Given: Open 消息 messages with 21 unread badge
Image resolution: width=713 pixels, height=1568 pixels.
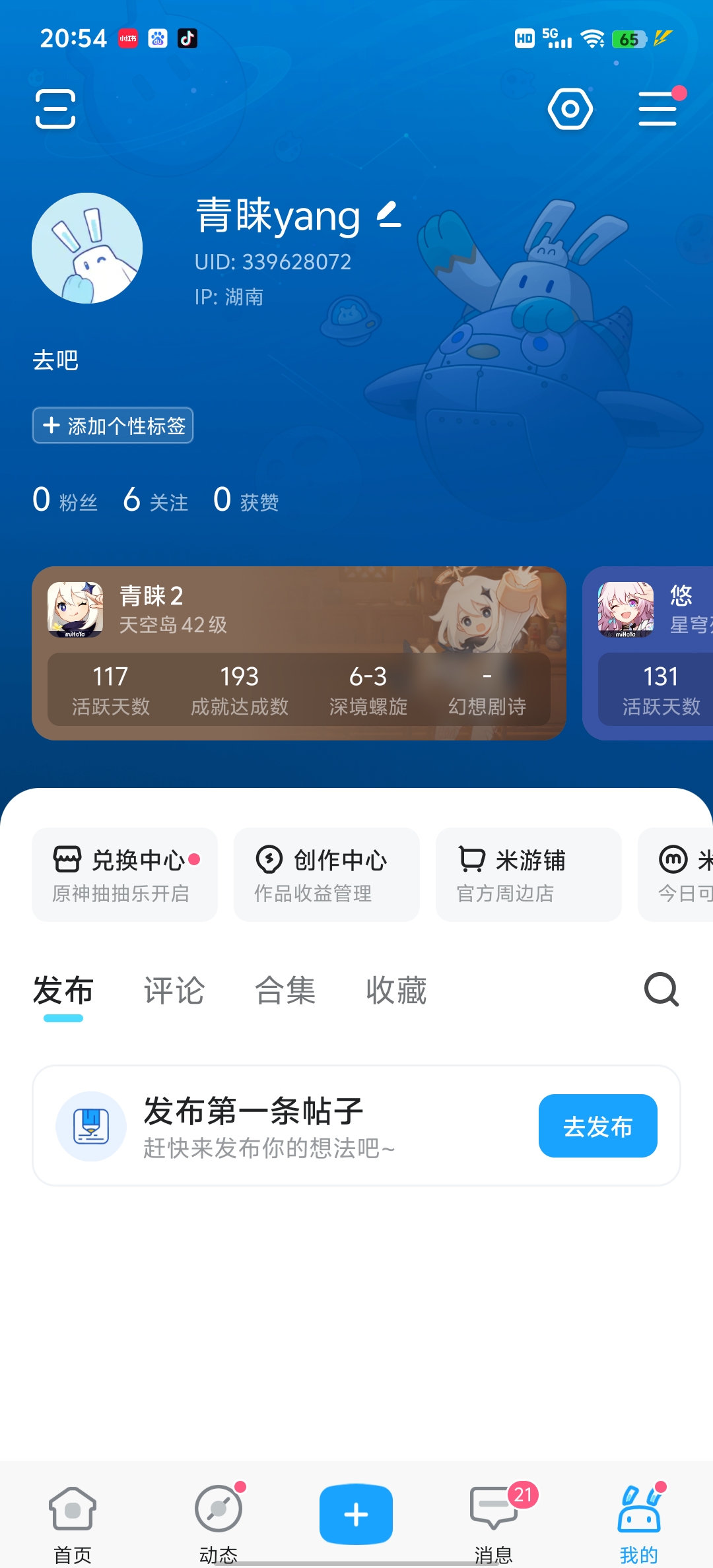Looking at the screenshot, I should click(x=493, y=1521).
